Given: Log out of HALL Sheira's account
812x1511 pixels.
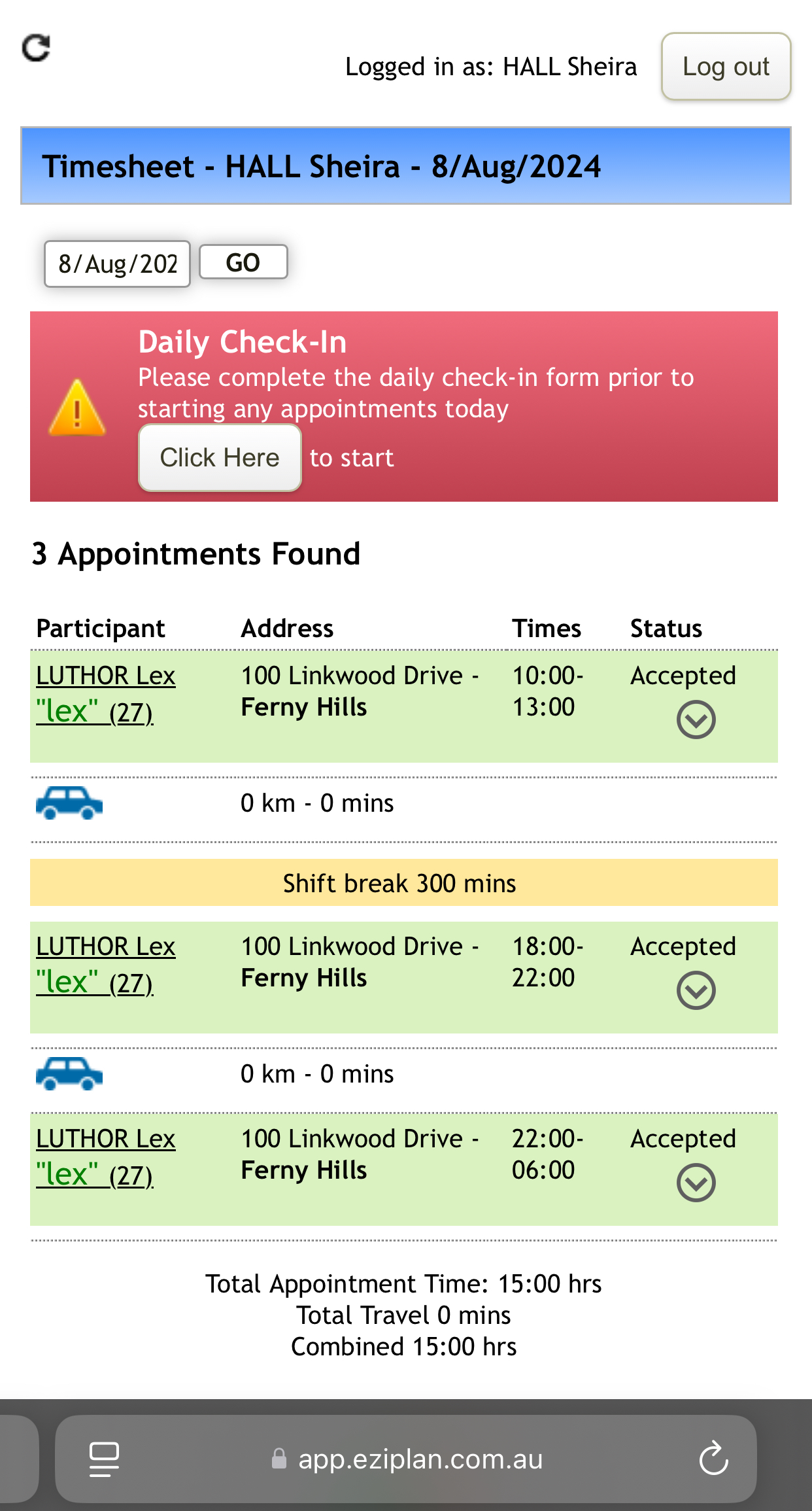Looking at the screenshot, I should coord(726,67).
